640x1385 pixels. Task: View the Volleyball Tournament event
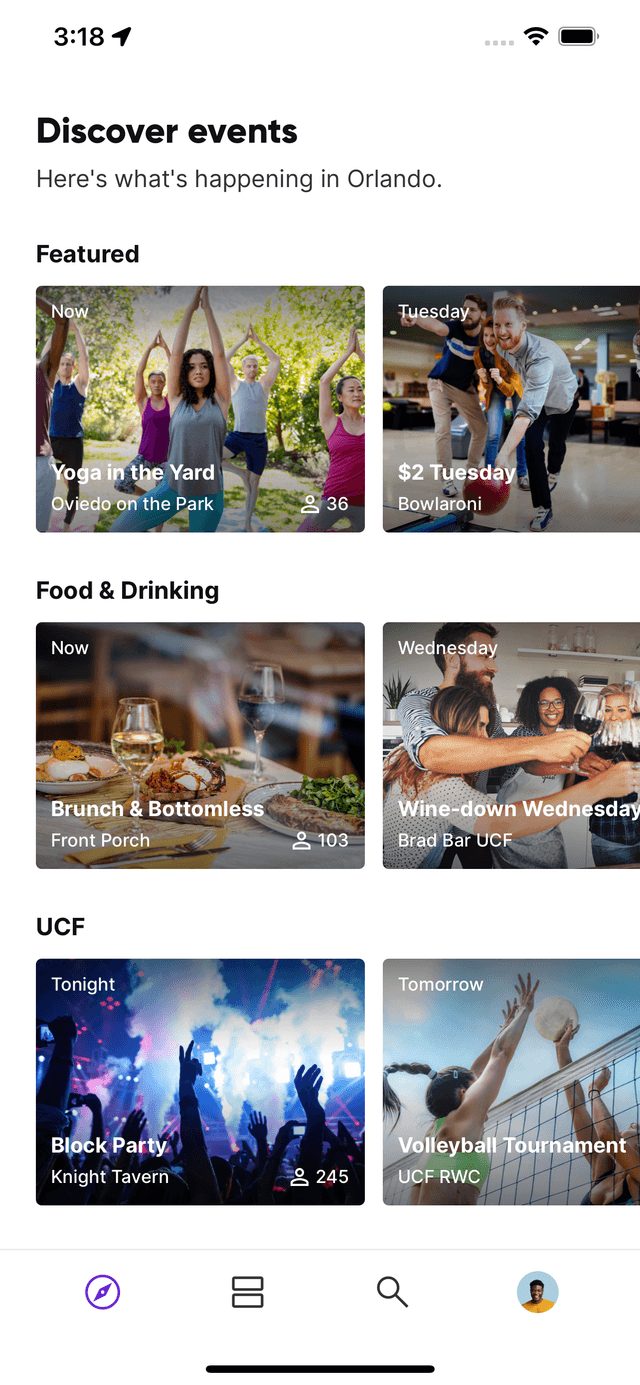tap(511, 1082)
